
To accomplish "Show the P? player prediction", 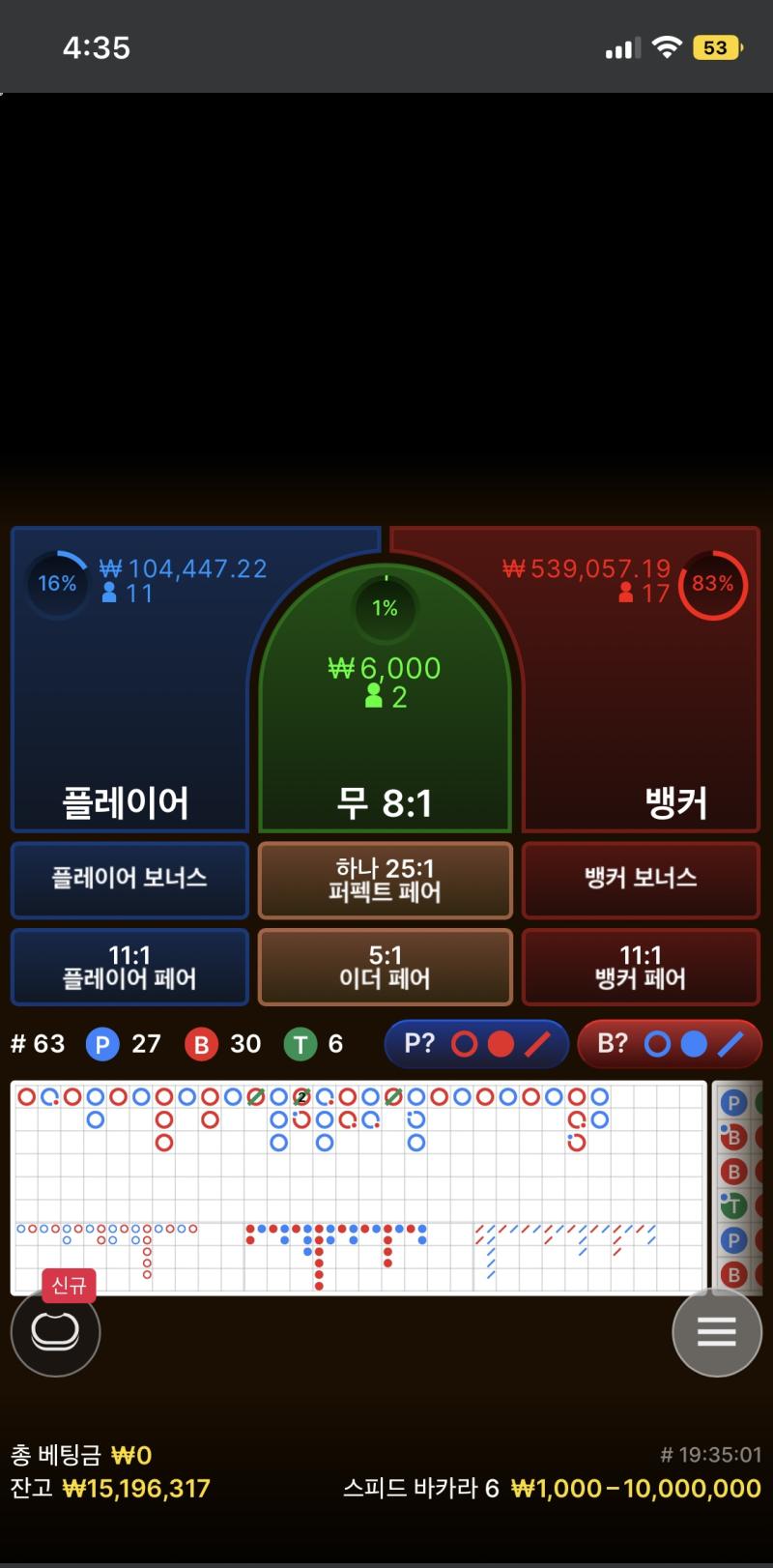I will tap(476, 1044).
